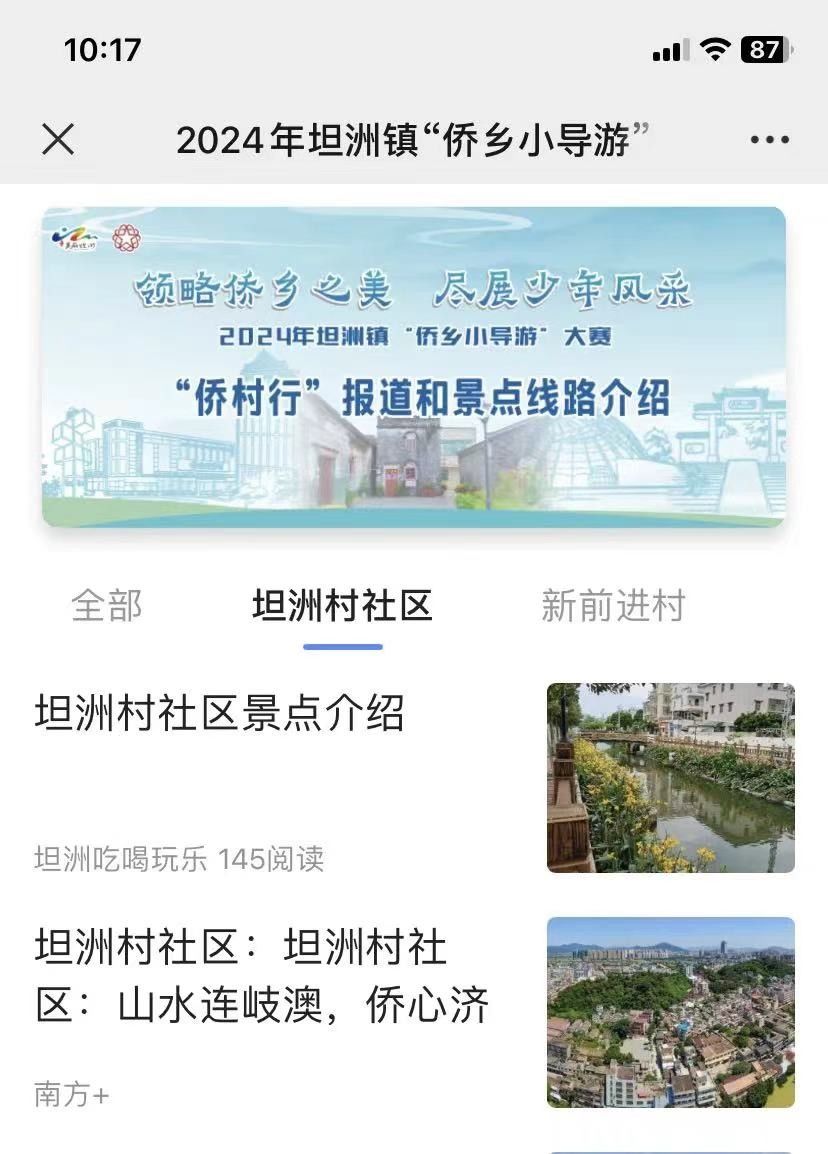
Task: Tap the 侨村行 banner at the top
Action: (414, 366)
